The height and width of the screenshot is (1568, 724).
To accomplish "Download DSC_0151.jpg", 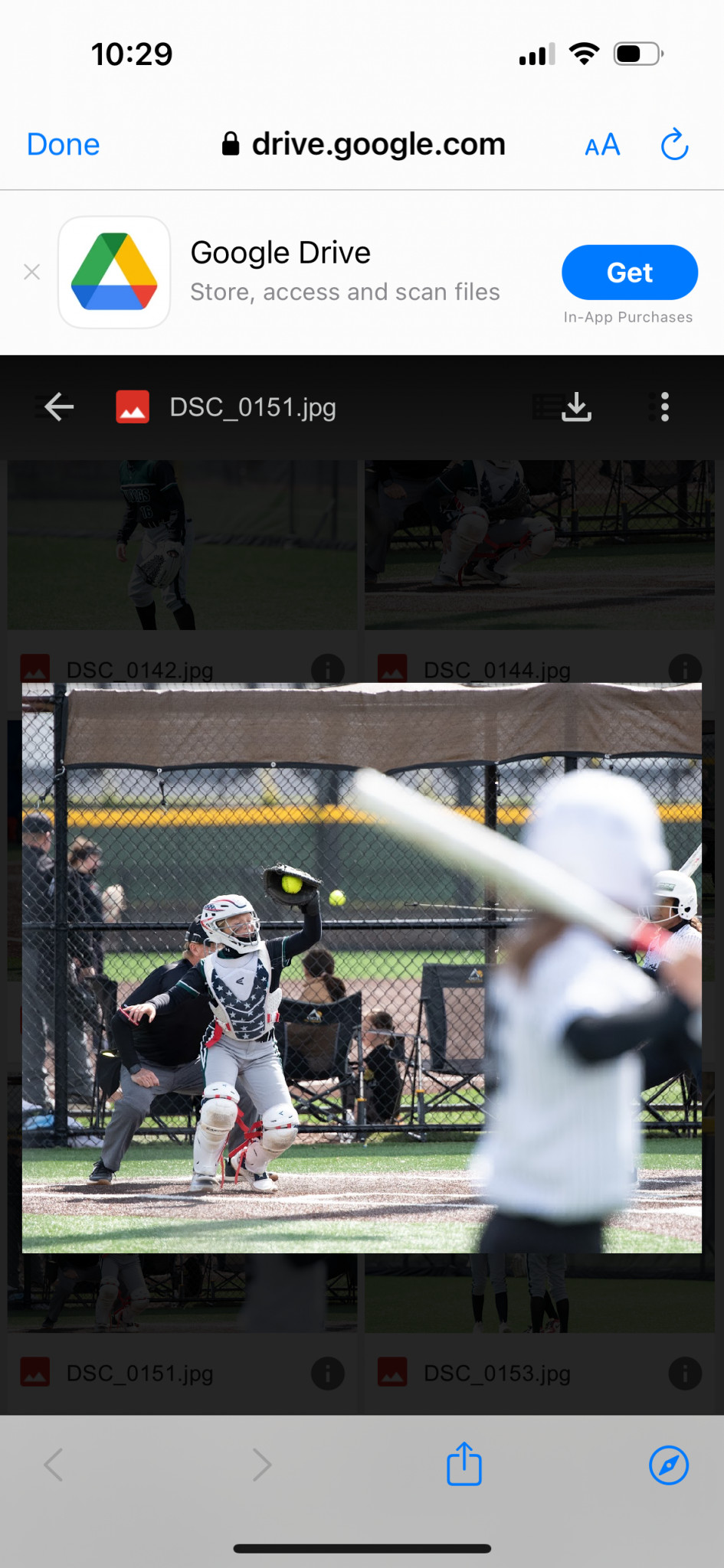I will (x=577, y=407).
